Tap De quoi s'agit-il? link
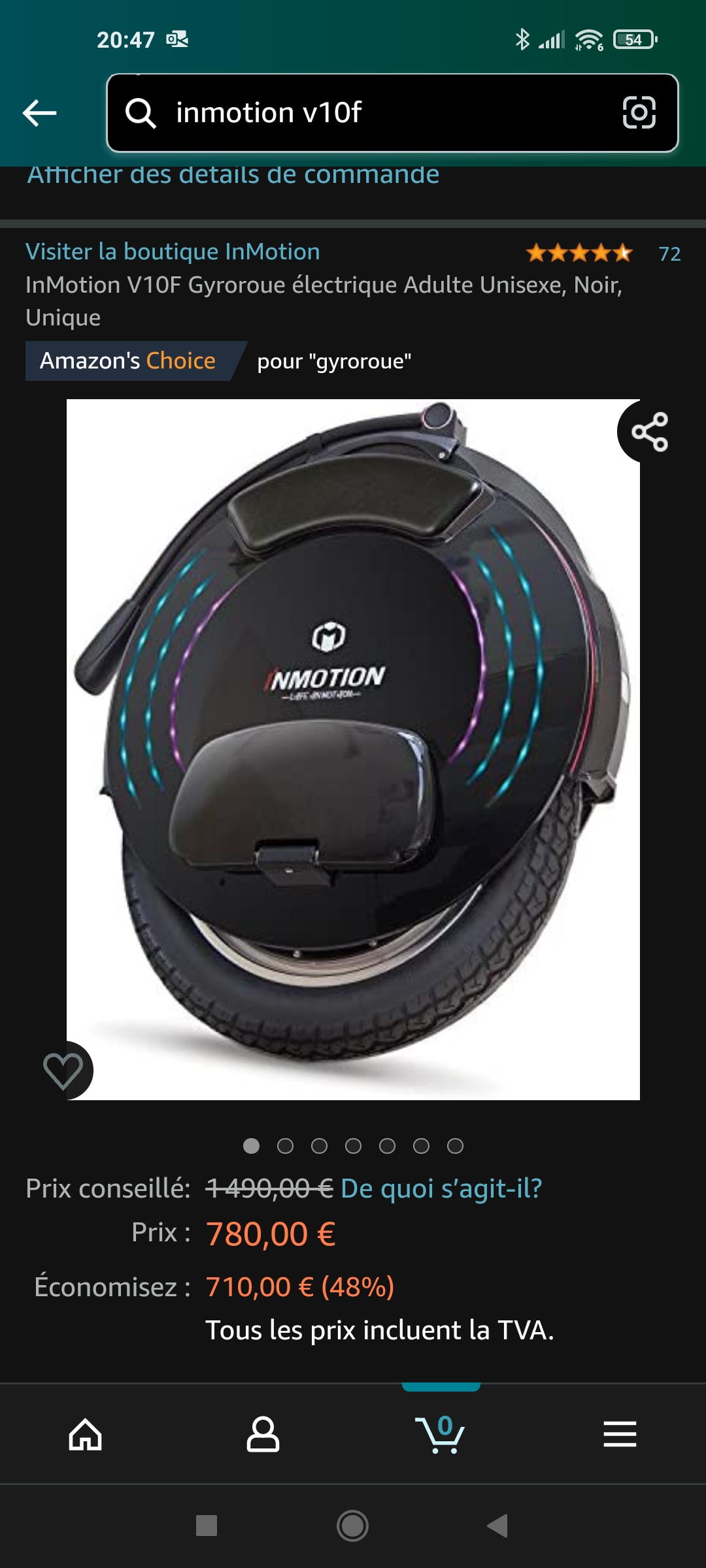The image size is (706, 1568). 441,1188
